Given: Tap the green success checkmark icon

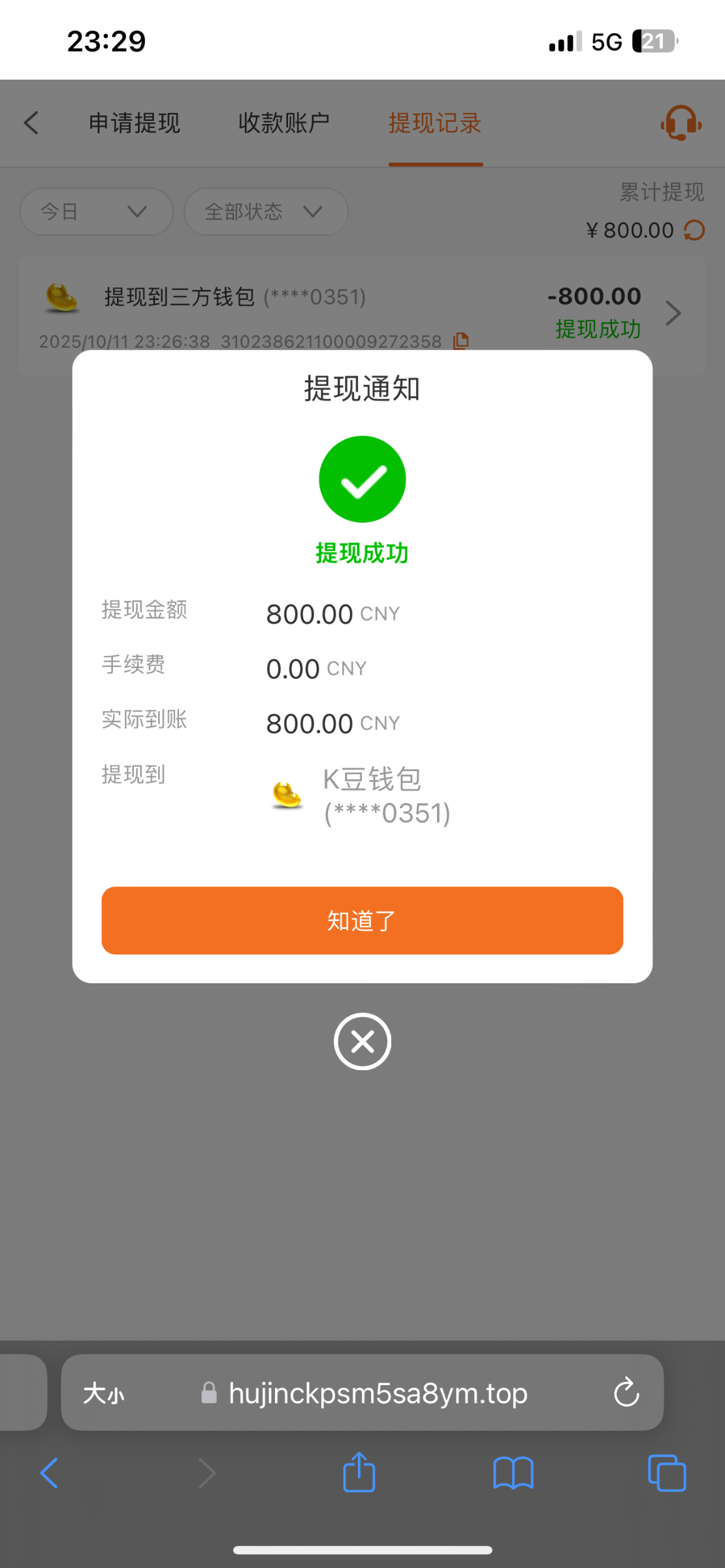Looking at the screenshot, I should [x=362, y=478].
